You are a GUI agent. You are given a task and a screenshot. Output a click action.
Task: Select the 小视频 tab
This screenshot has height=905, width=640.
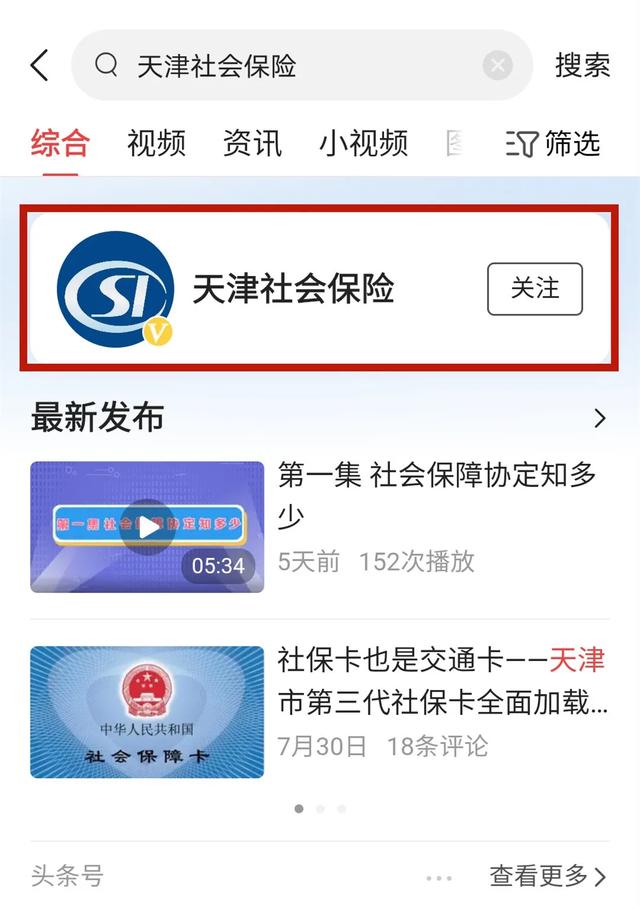click(363, 143)
